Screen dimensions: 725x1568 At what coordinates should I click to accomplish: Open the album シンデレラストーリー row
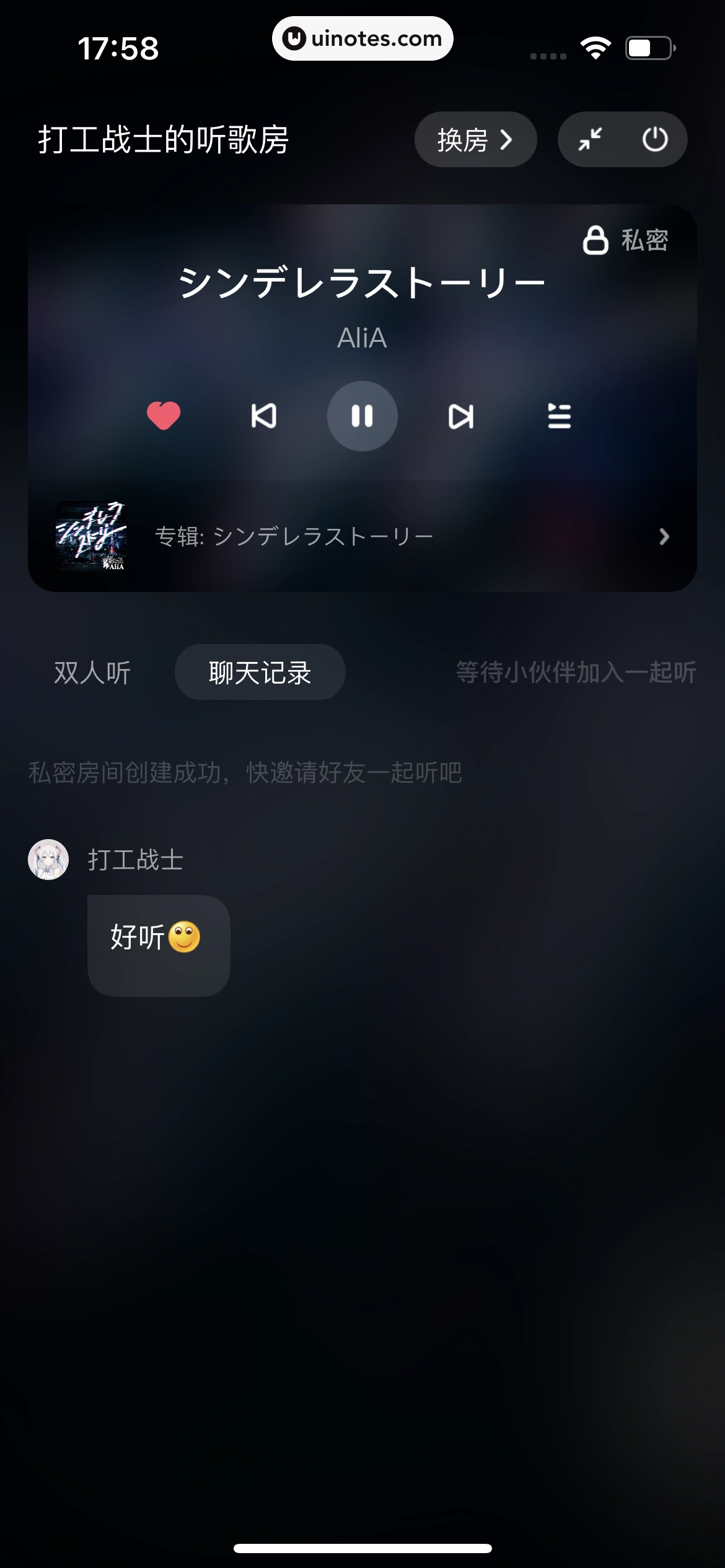pos(362,536)
